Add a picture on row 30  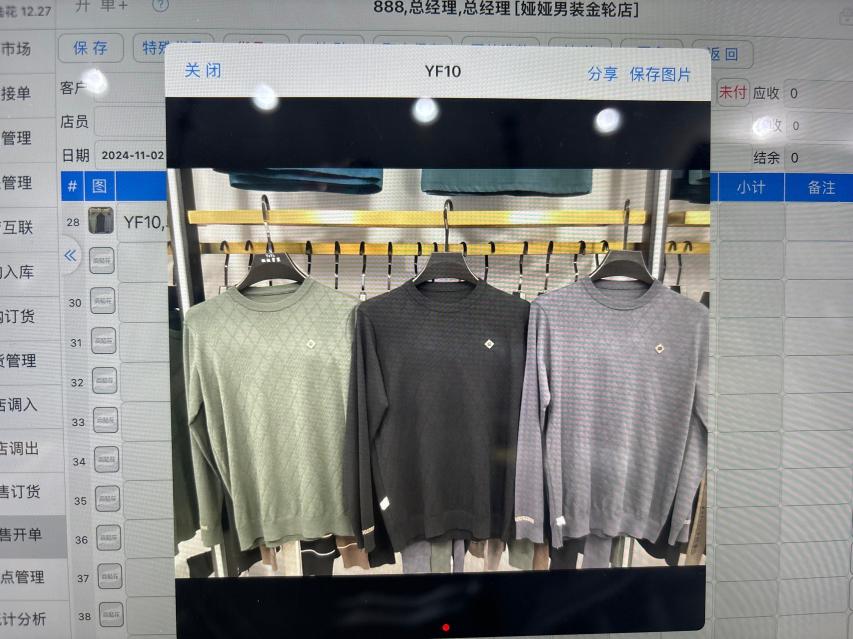click(104, 301)
